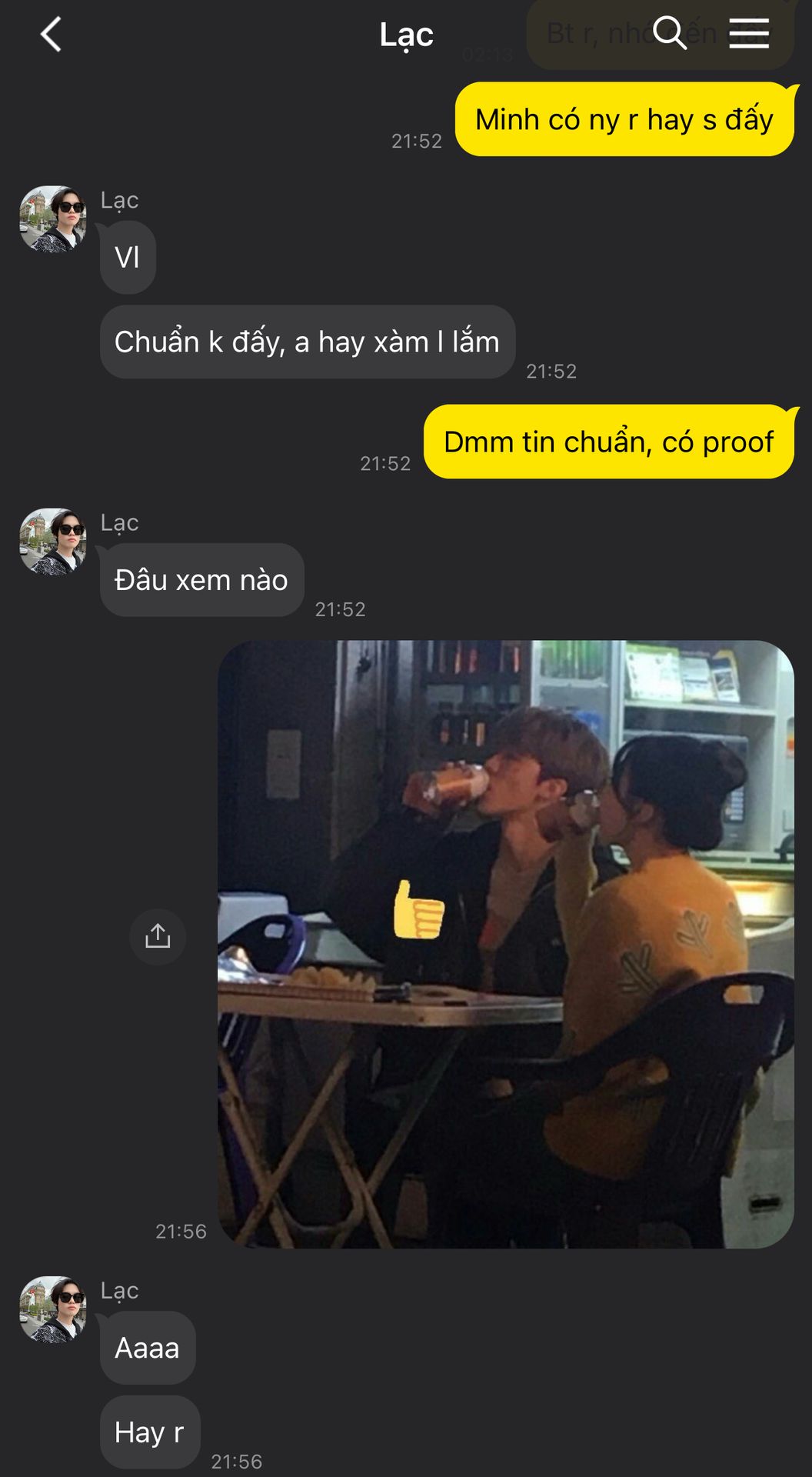Go back from the Lạc chat

(x=51, y=35)
